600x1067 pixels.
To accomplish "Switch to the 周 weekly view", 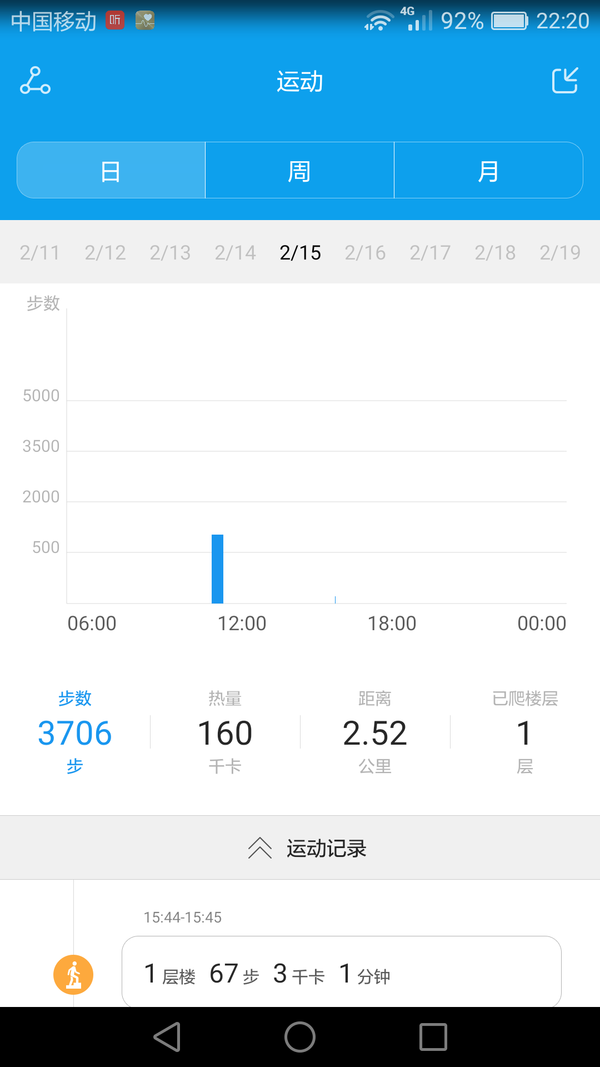I will [299, 170].
